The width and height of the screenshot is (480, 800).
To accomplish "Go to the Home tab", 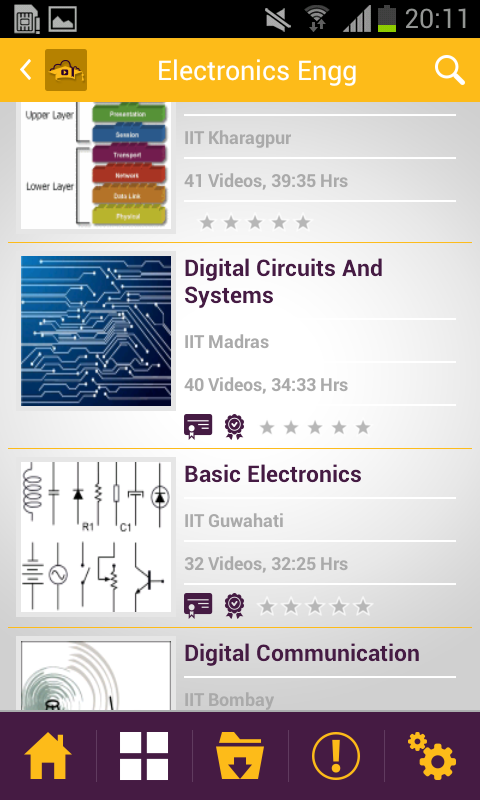I will 48,756.
